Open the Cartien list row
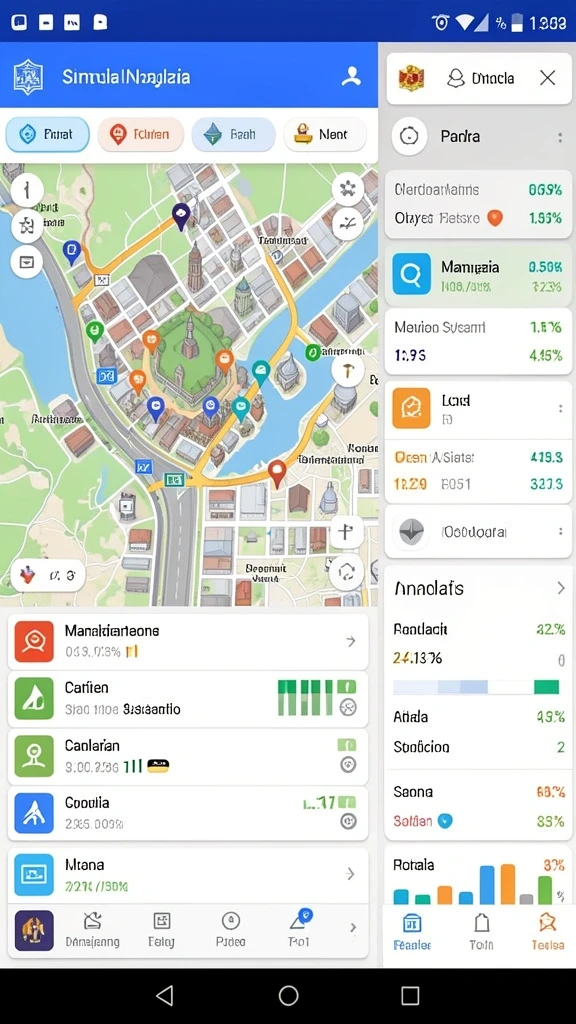Viewport: 576px width, 1024px height. pyautogui.click(x=188, y=699)
